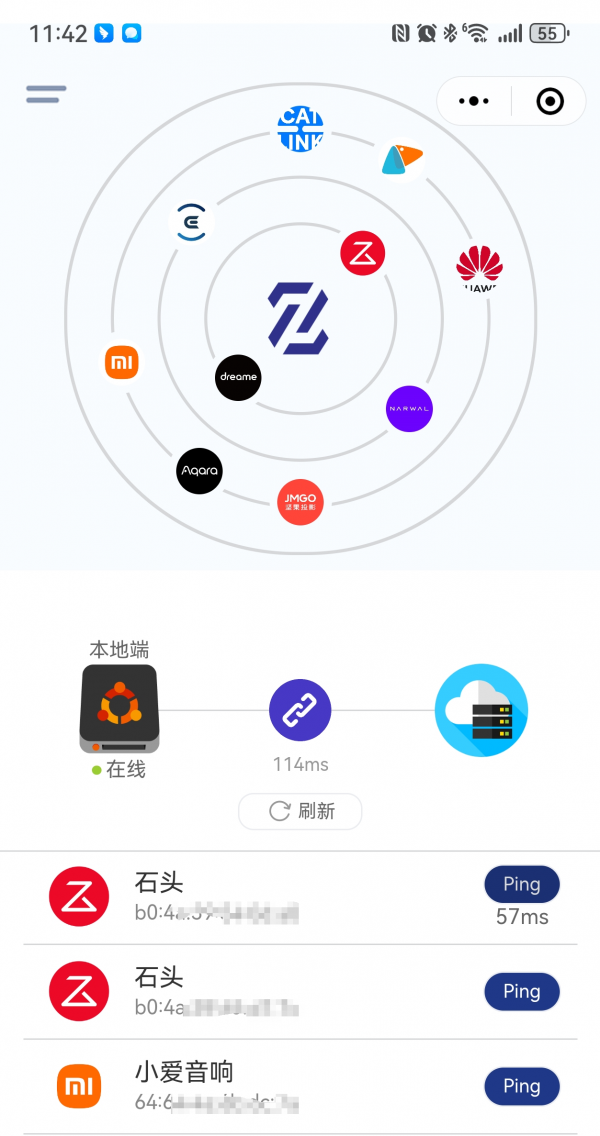
Task: Open the hamburger drawer menu
Action: coord(46,95)
